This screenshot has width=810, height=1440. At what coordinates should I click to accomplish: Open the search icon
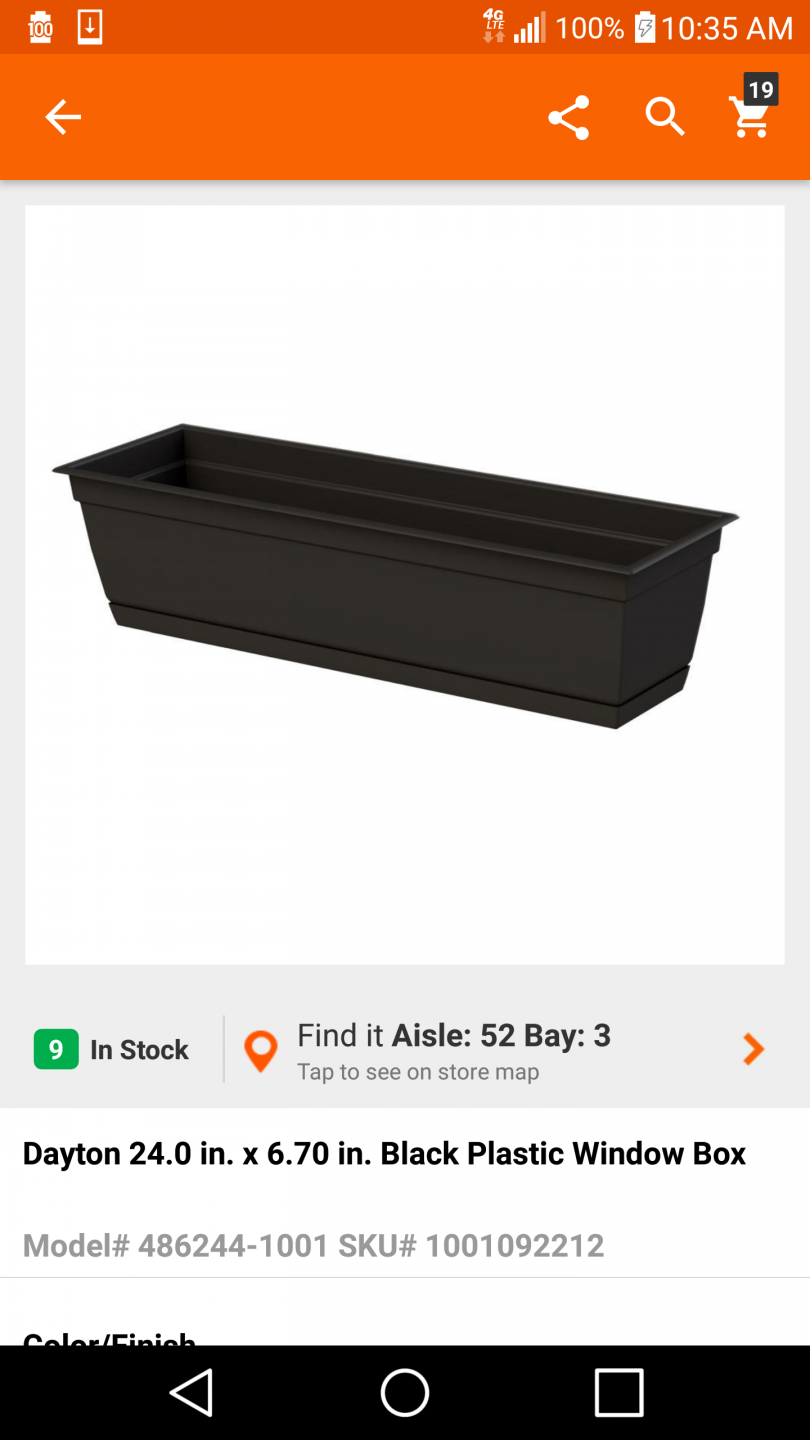pos(664,118)
